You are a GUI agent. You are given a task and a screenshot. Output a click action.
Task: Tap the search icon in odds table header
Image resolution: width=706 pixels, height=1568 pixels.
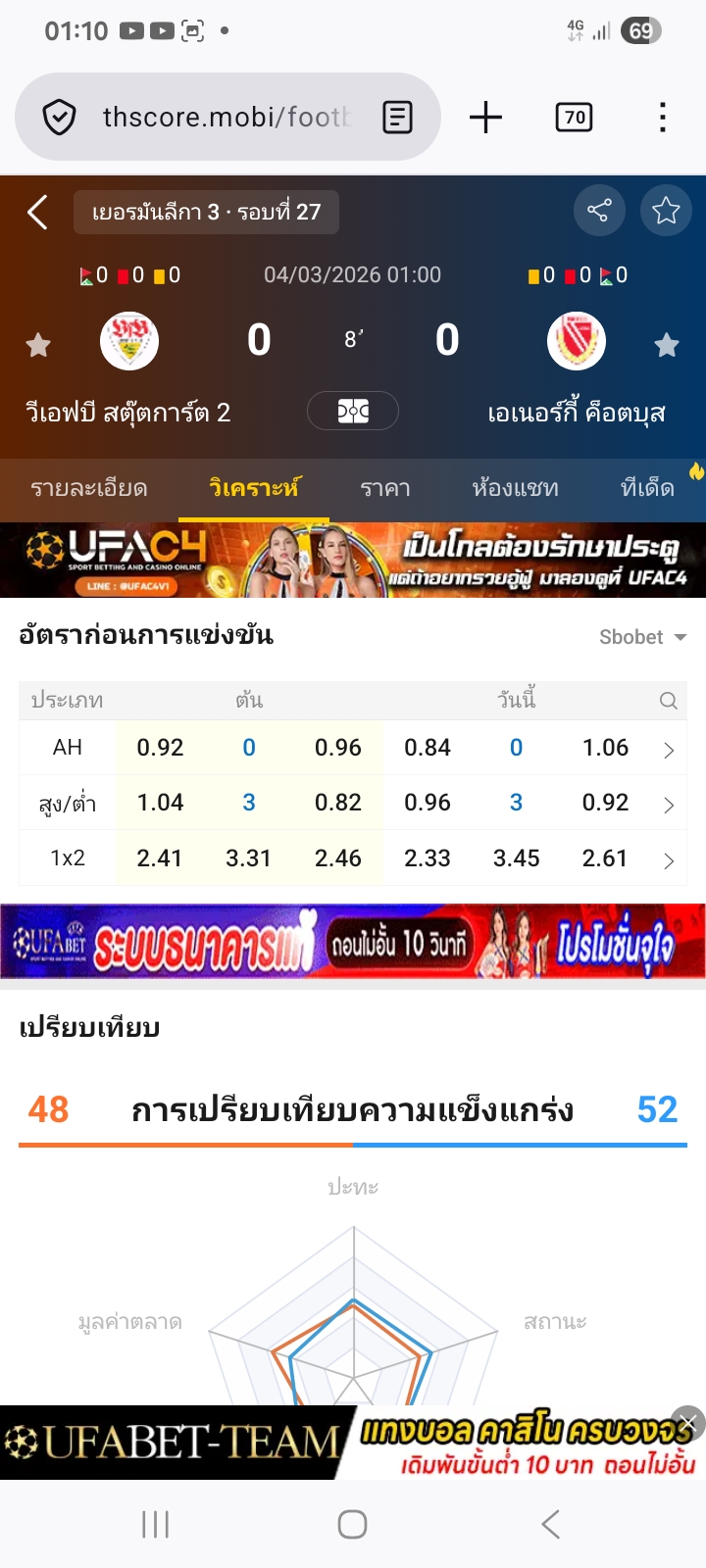(669, 701)
